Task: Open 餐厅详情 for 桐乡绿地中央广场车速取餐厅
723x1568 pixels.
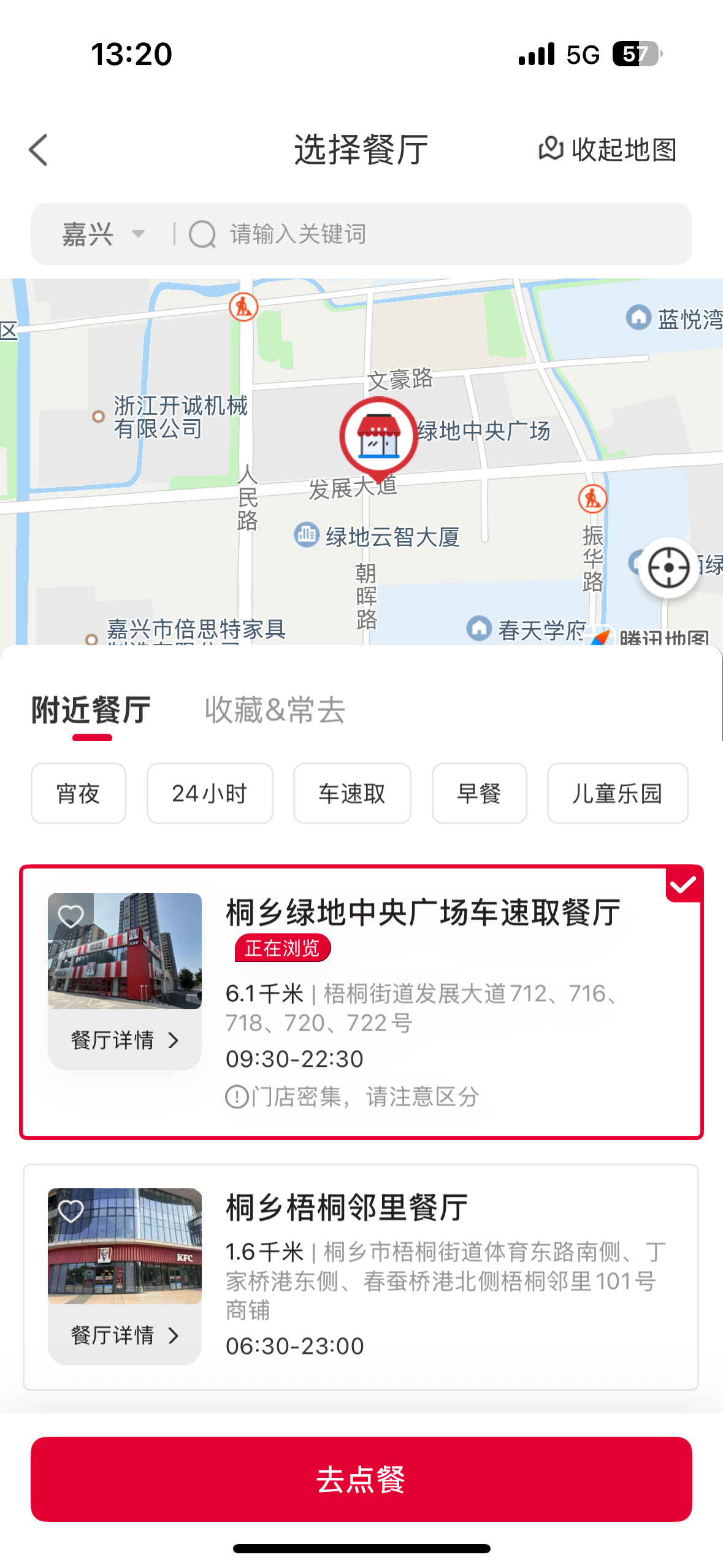Action: click(124, 1040)
